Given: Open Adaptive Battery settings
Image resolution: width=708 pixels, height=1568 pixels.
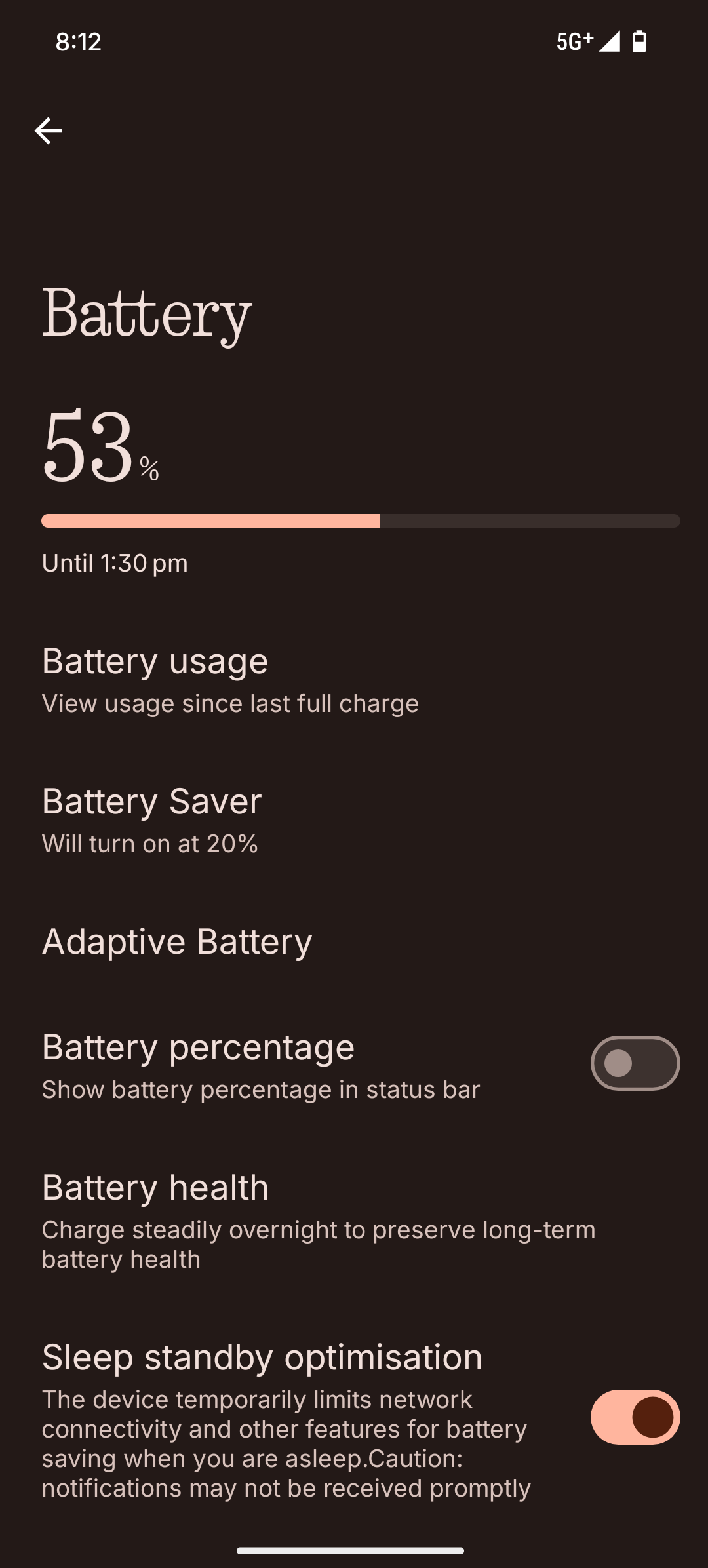Looking at the screenshot, I should pyautogui.click(x=177, y=941).
